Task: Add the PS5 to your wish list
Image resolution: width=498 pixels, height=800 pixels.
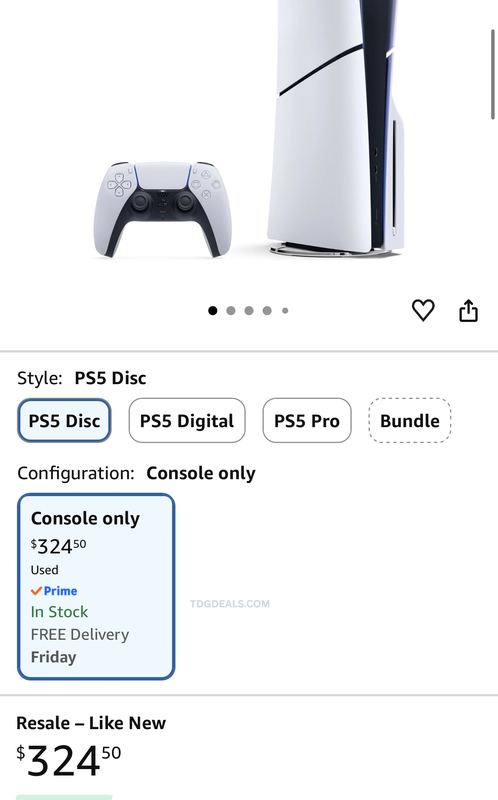Action: (423, 310)
